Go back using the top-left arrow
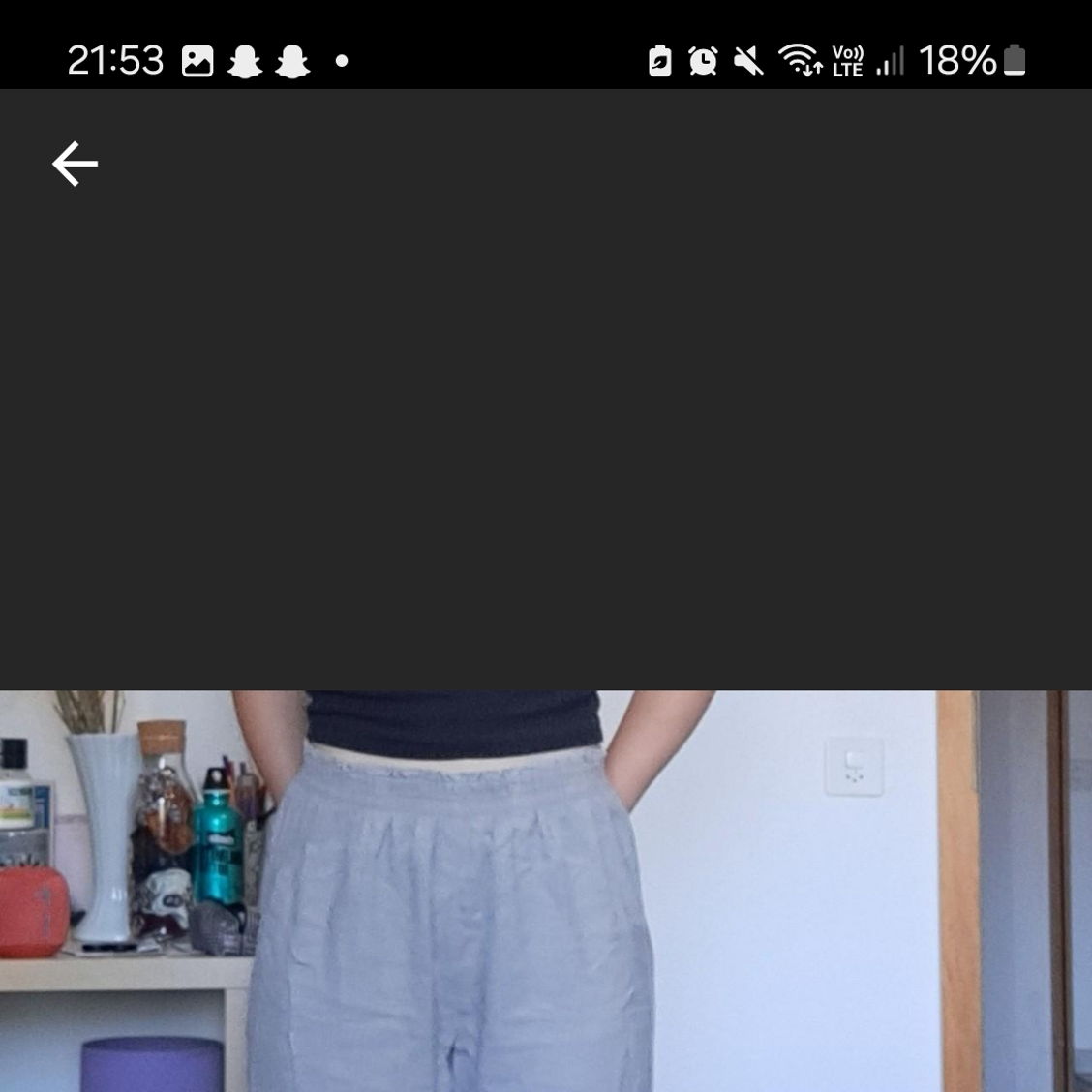This screenshot has height=1092, width=1092. pos(75,164)
